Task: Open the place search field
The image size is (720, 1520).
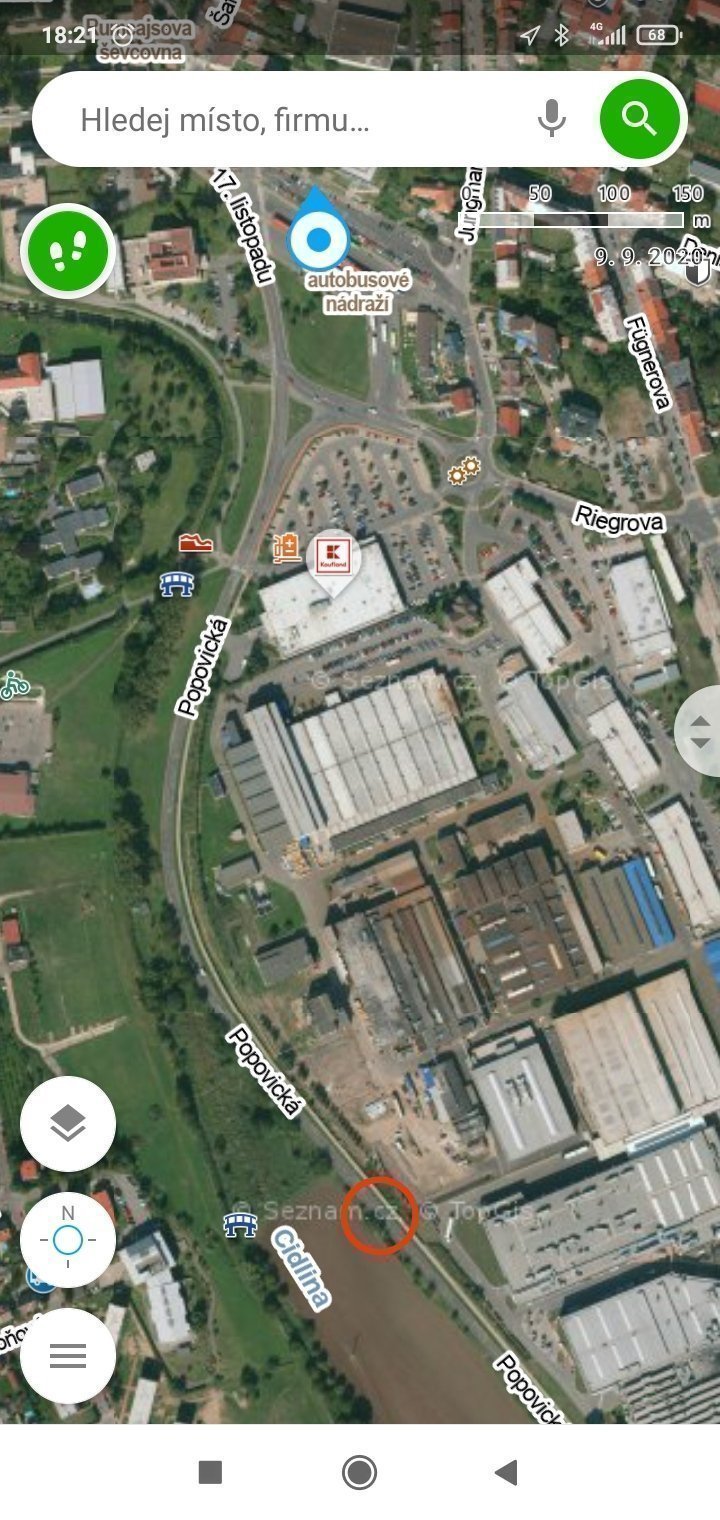Action: pos(290,121)
